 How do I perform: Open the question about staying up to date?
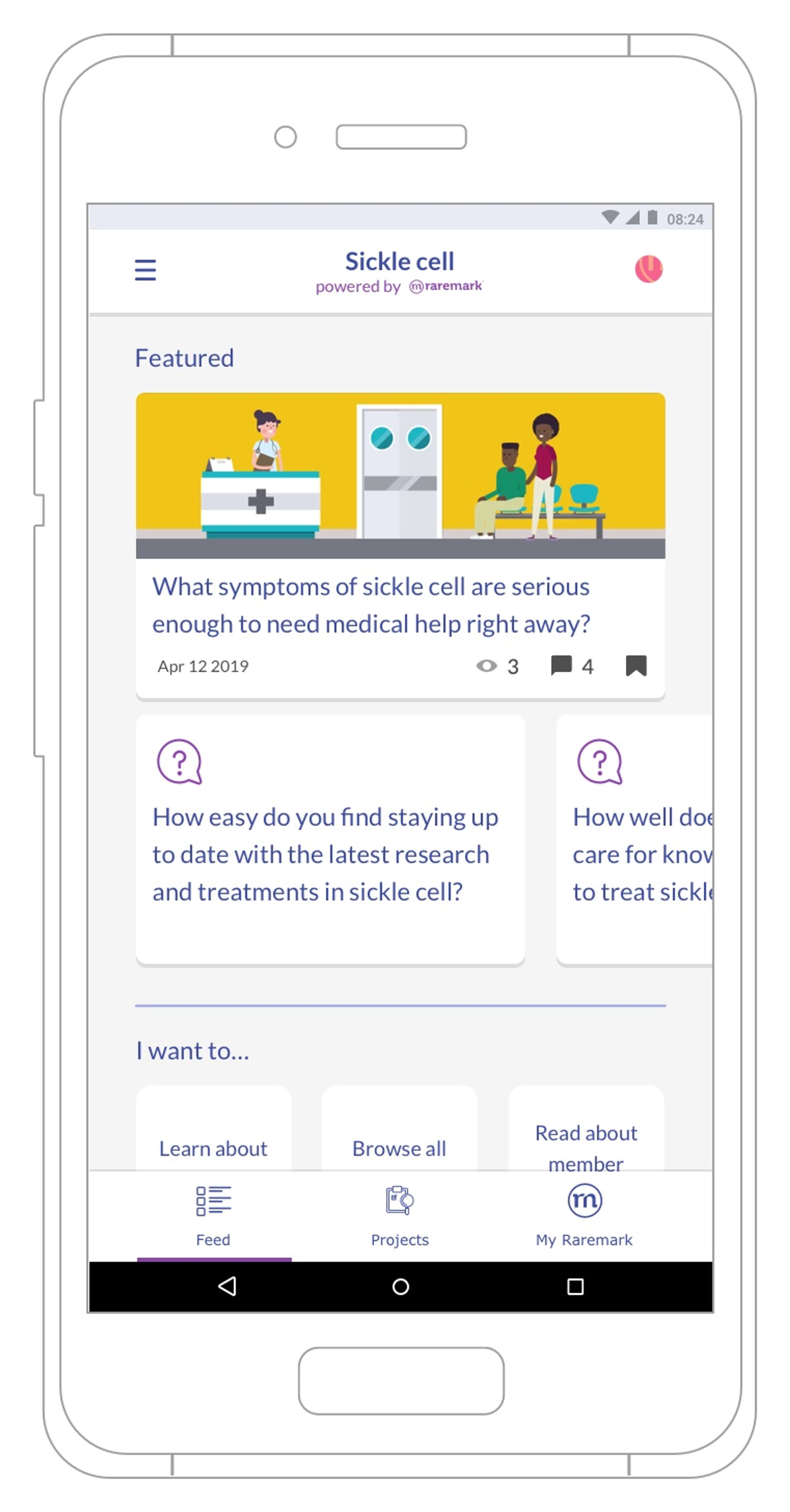330,839
